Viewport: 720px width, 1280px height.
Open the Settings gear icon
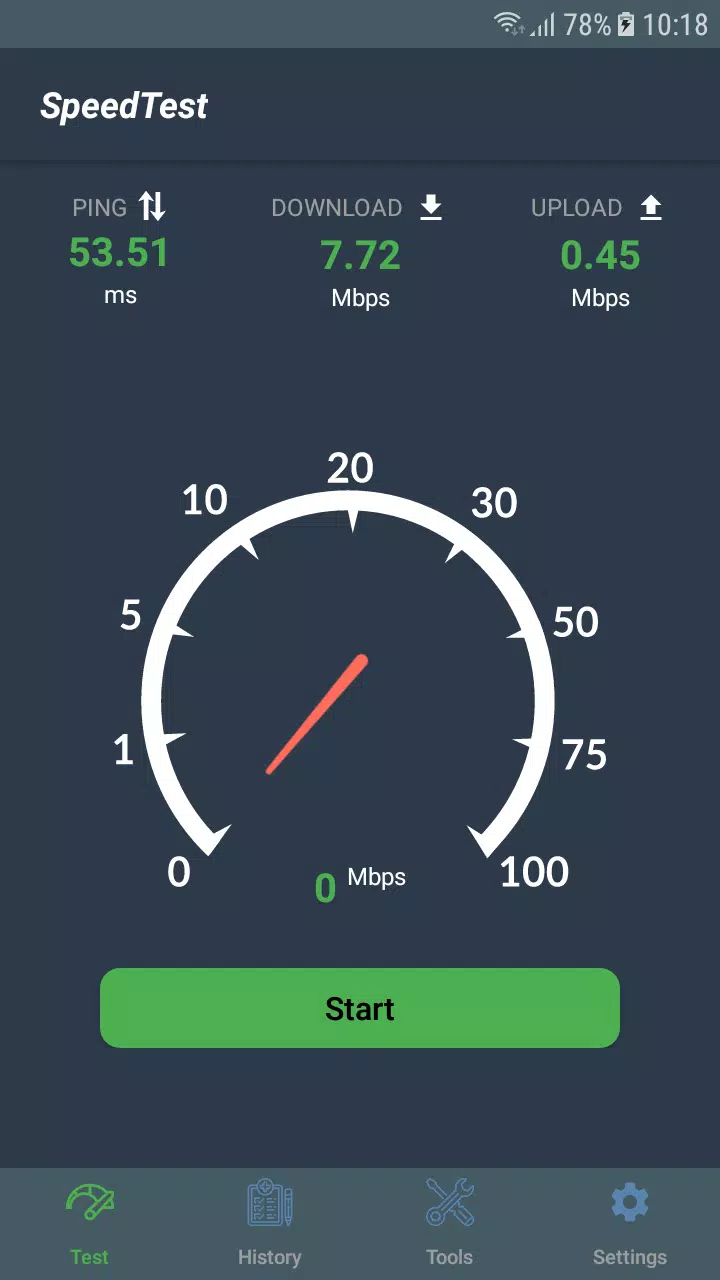coord(629,1202)
